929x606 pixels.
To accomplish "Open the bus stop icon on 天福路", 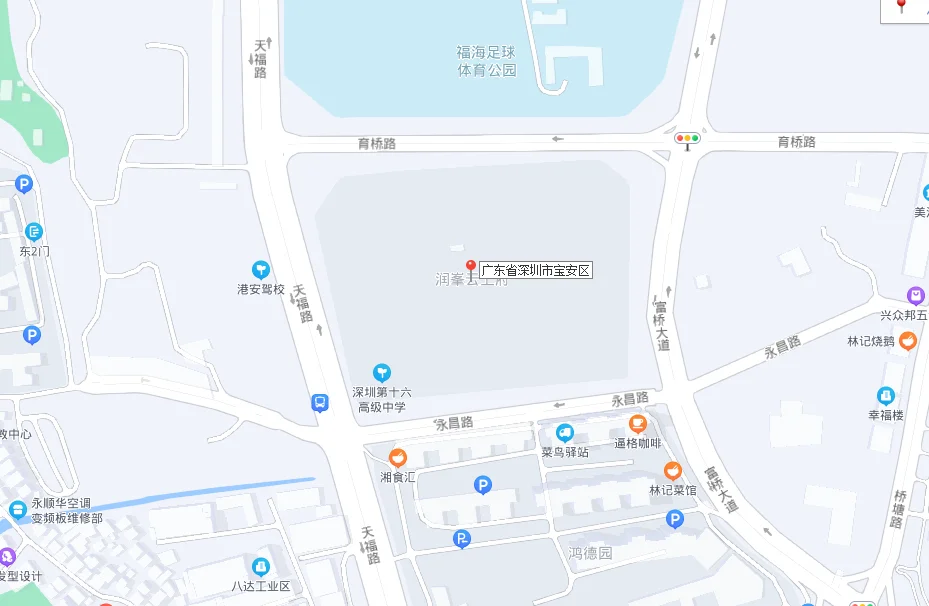I will point(319,402).
